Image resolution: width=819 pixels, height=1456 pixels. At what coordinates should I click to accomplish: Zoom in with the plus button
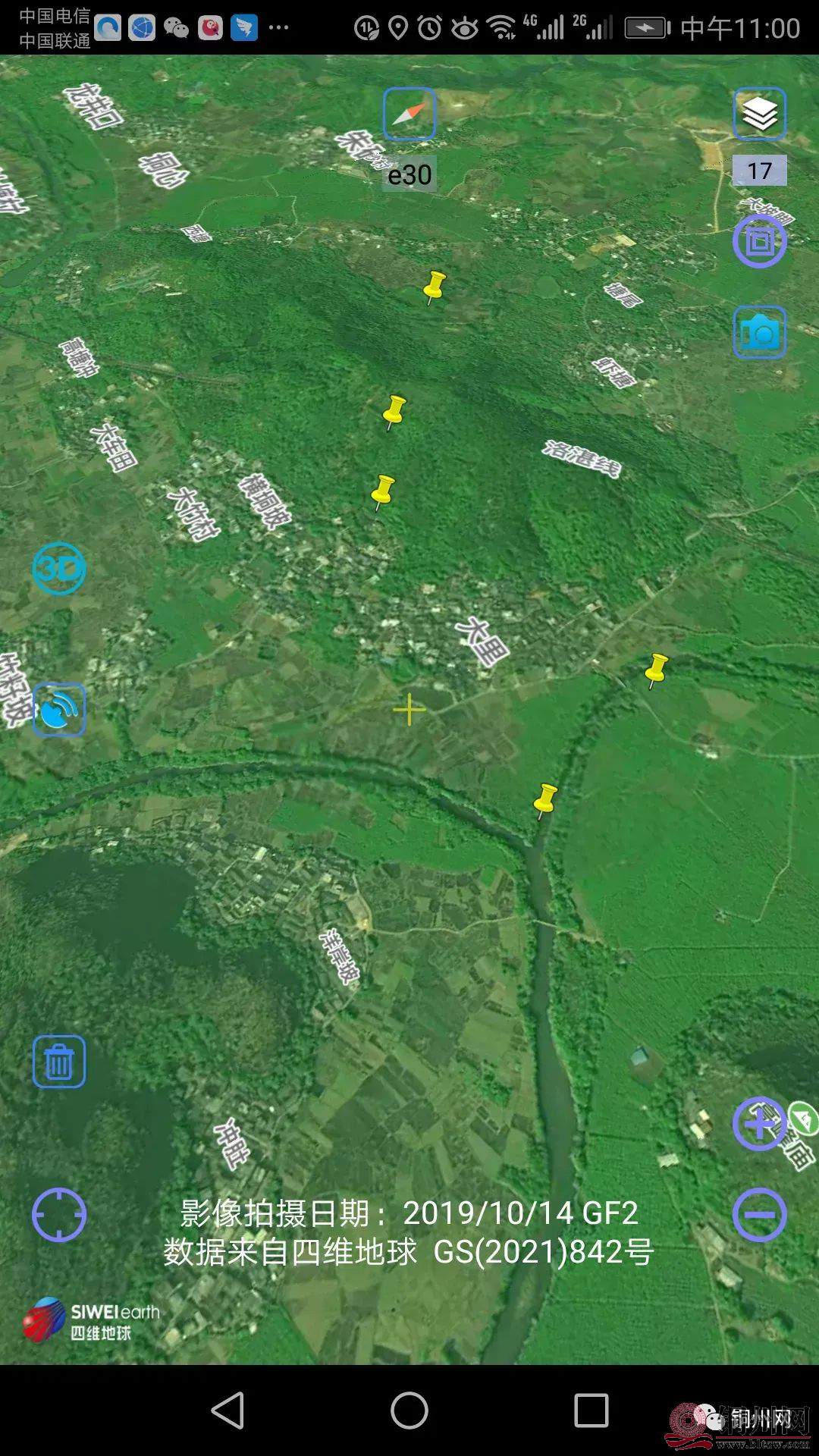(759, 1124)
